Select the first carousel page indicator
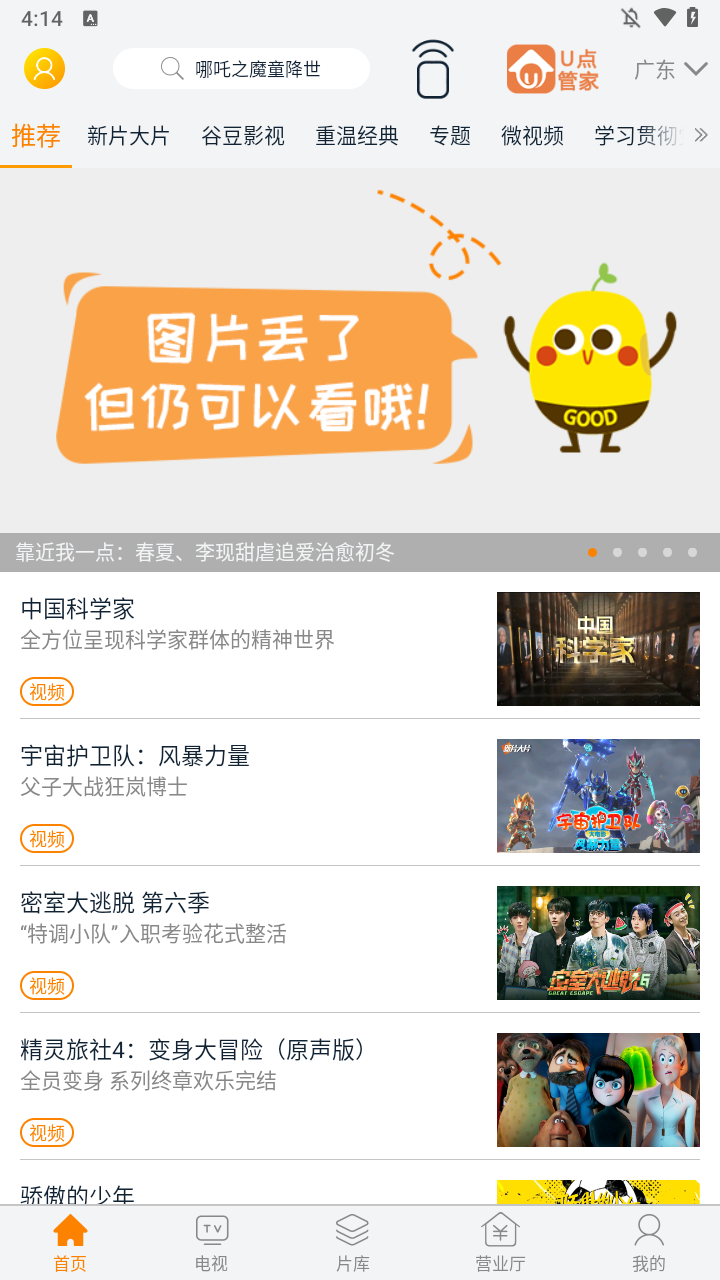 (x=592, y=551)
